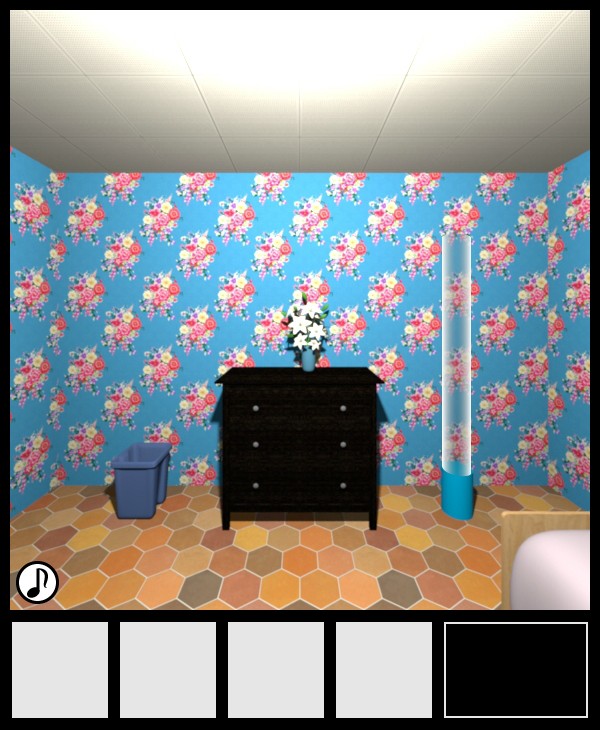The image size is (600, 730).
Task: Check the white flower vase on the dresser
Action: (x=307, y=335)
